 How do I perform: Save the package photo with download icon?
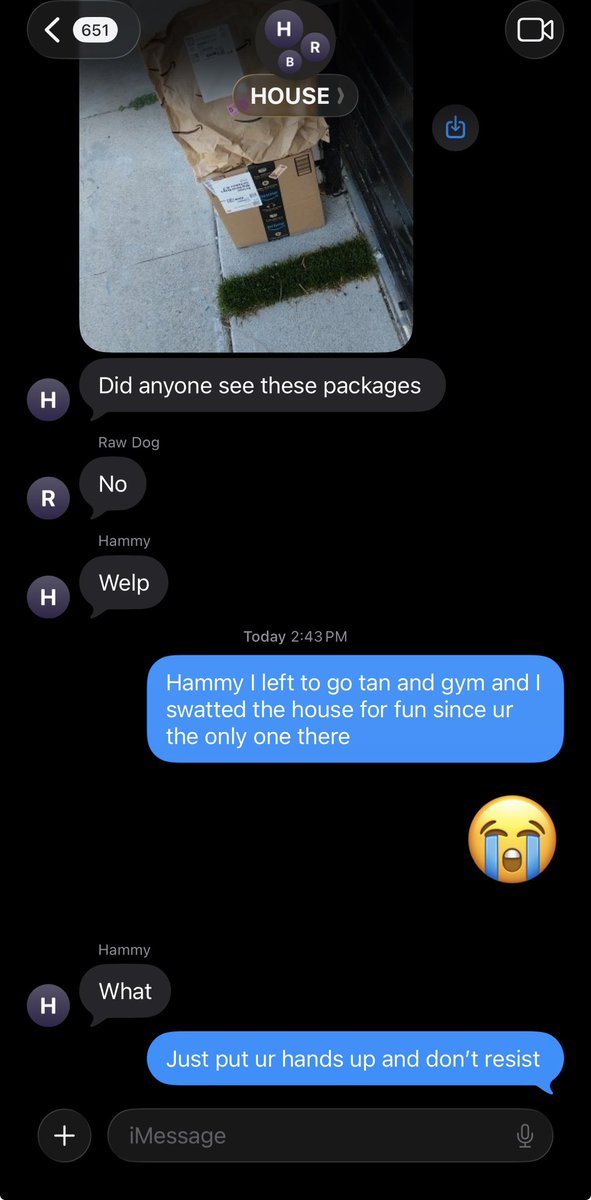tap(455, 127)
